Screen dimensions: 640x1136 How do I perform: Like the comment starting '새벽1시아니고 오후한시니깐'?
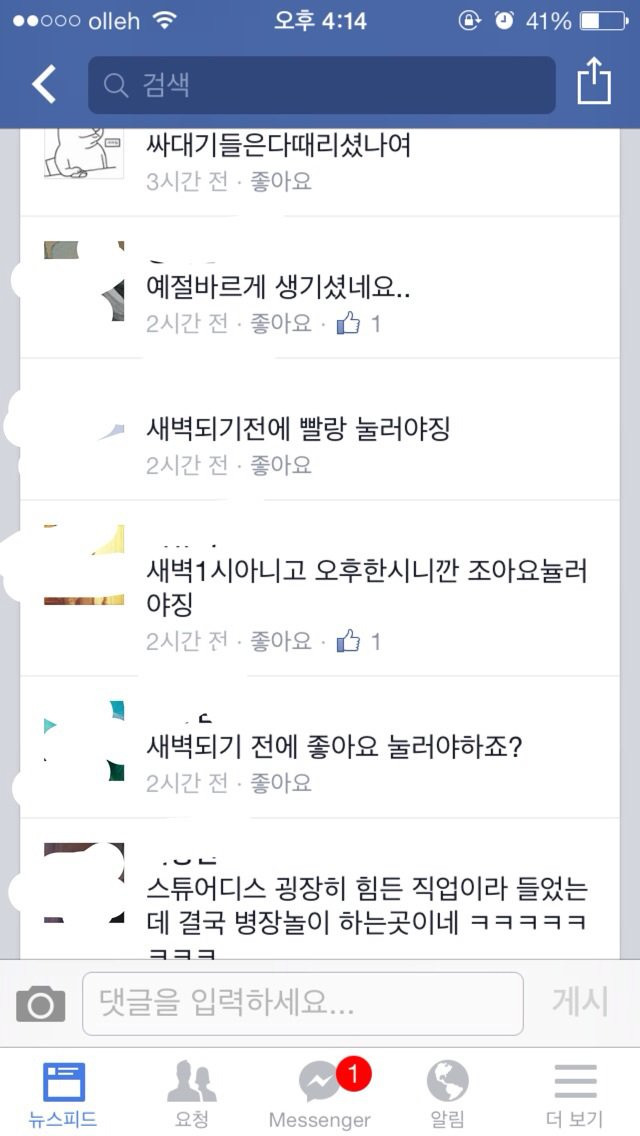tap(280, 641)
